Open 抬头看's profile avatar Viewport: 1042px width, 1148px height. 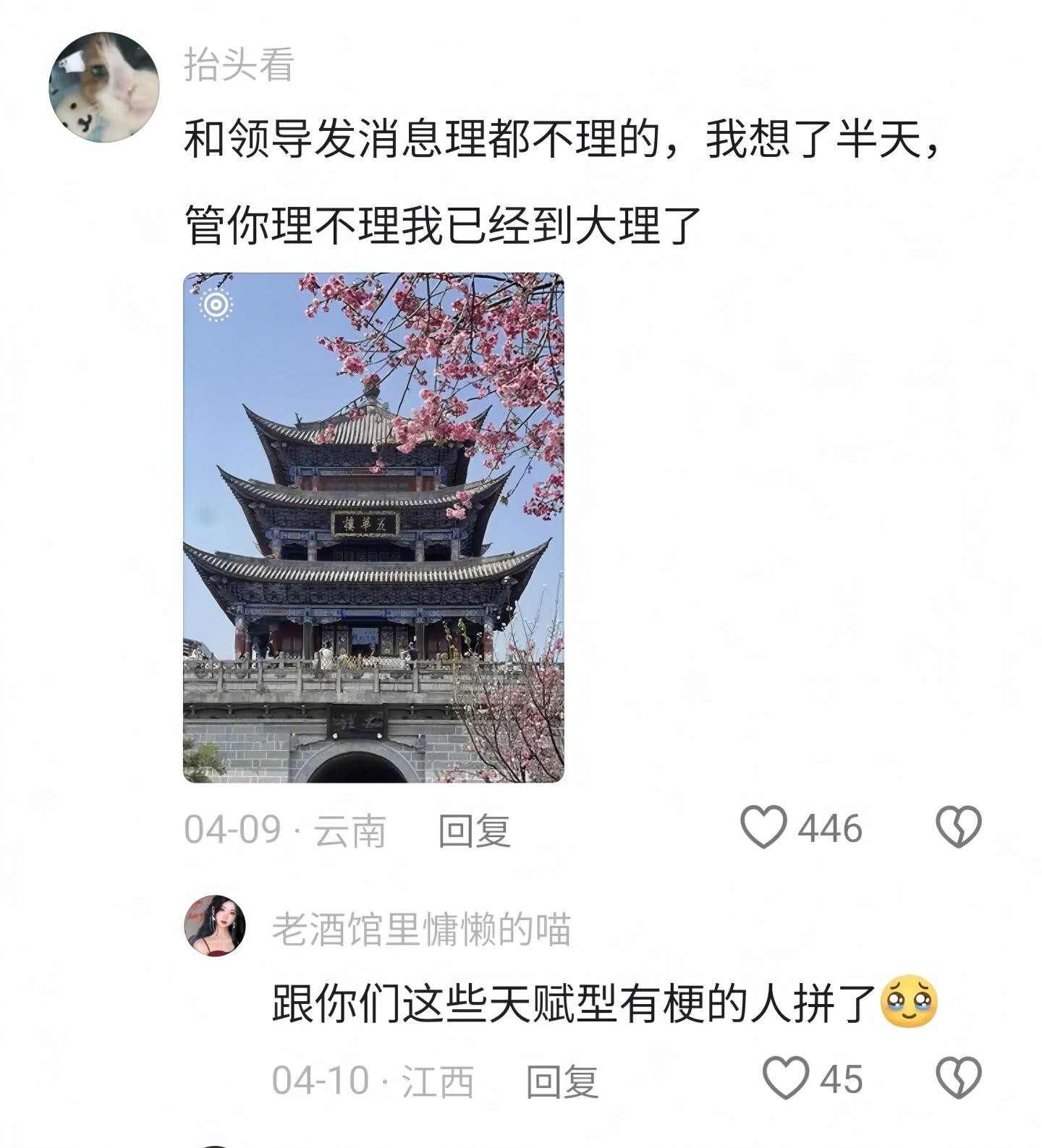click(103, 87)
